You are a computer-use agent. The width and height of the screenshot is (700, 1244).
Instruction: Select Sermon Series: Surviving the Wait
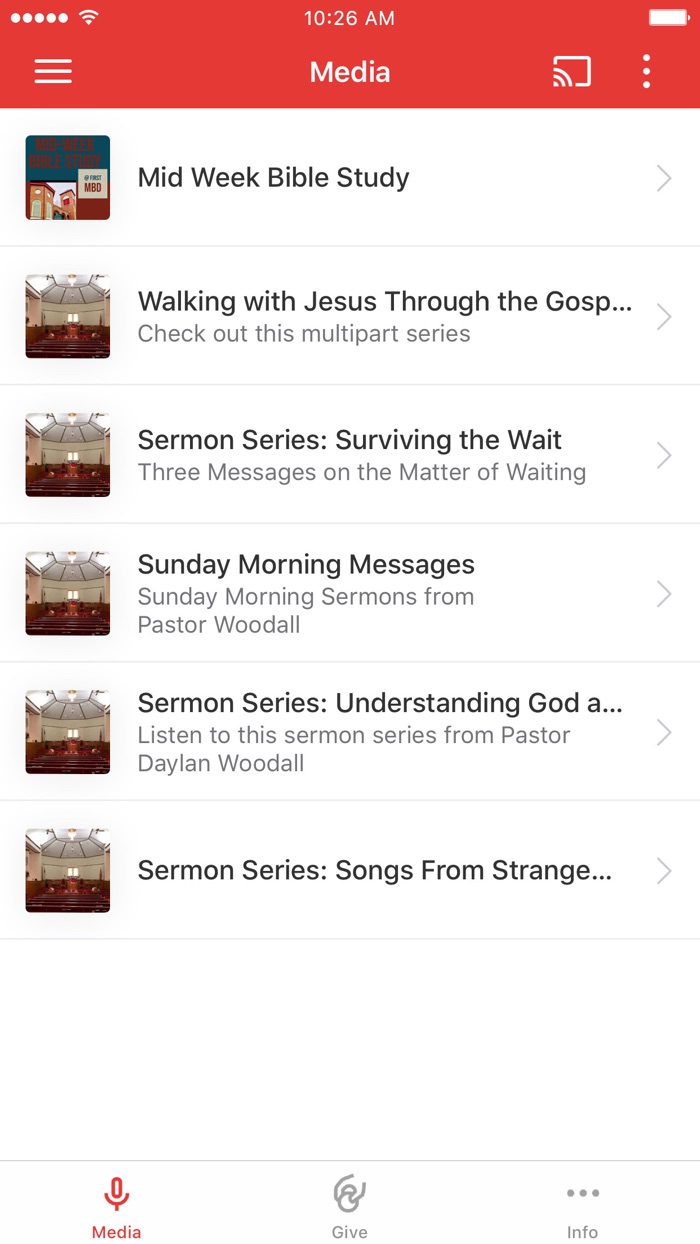tap(350, 455)
